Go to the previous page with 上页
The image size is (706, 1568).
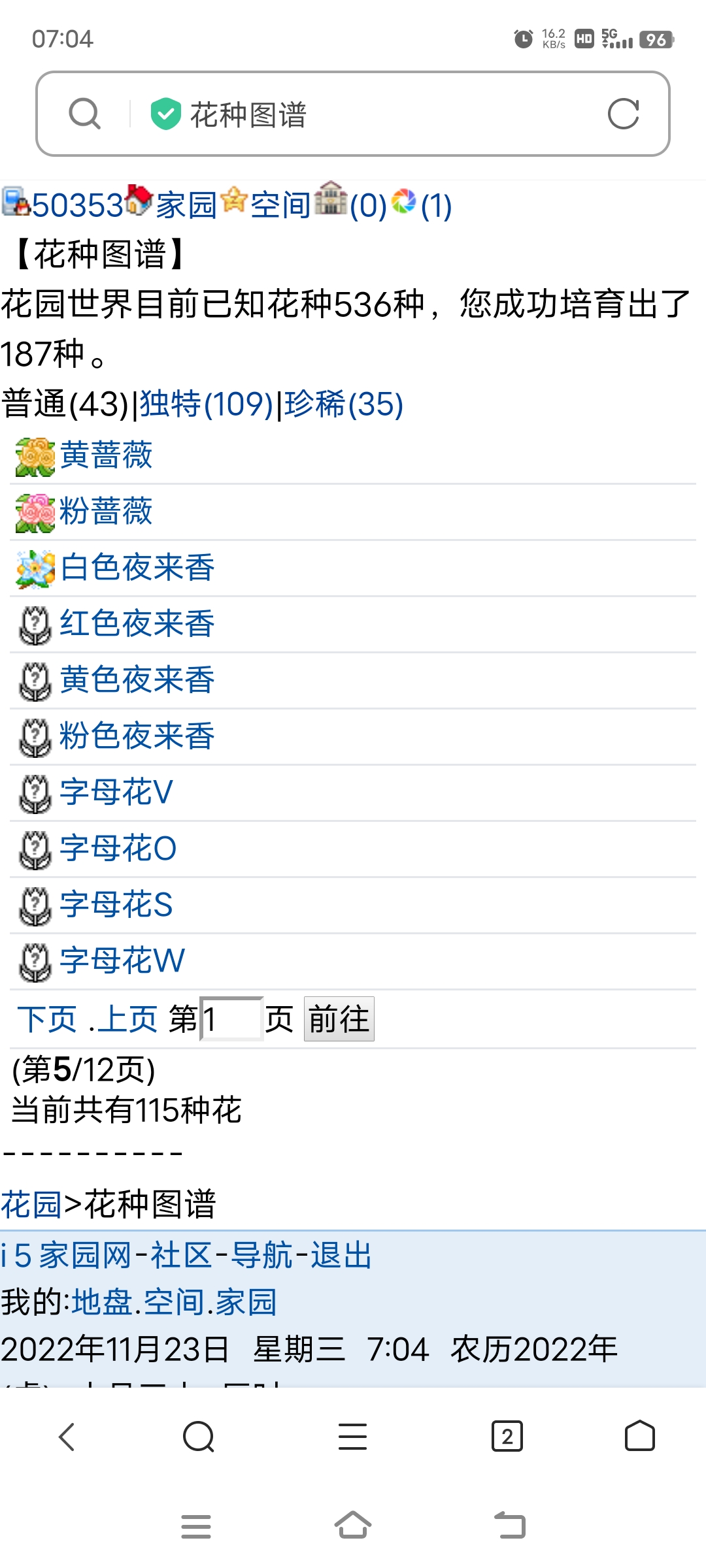coord(127,1019)
